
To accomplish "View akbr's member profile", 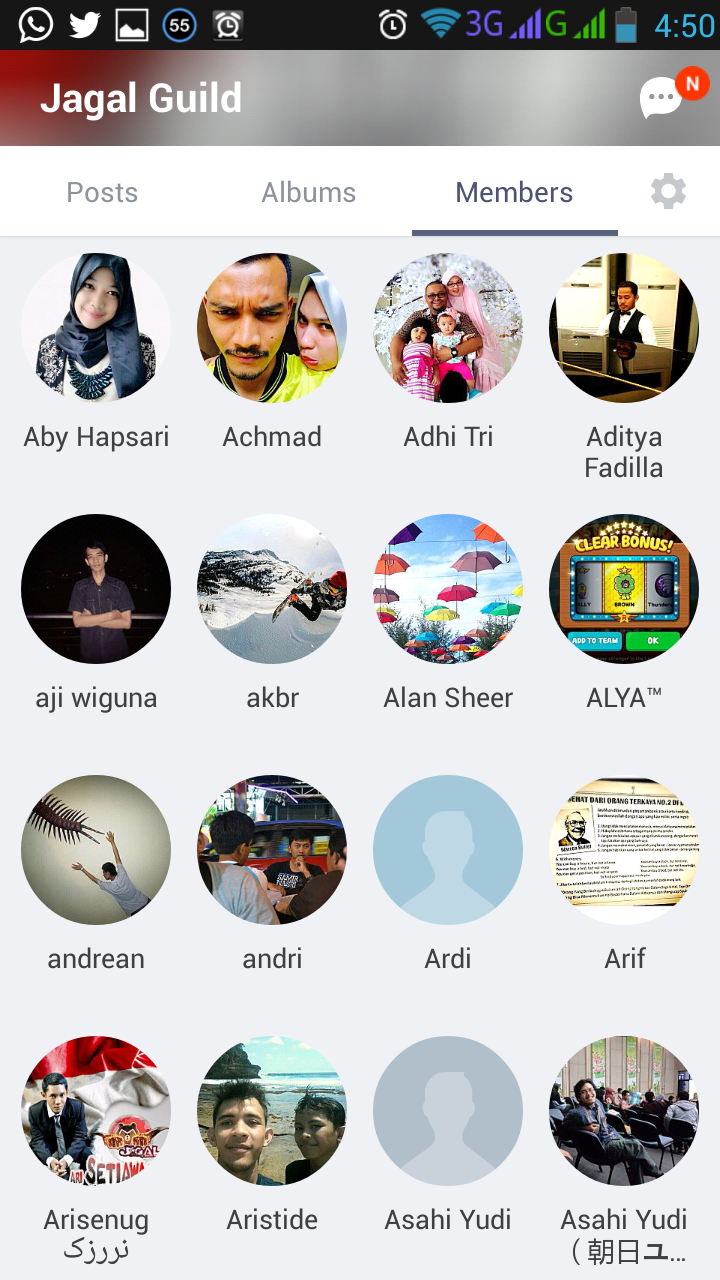I will [x=272, y=589].
